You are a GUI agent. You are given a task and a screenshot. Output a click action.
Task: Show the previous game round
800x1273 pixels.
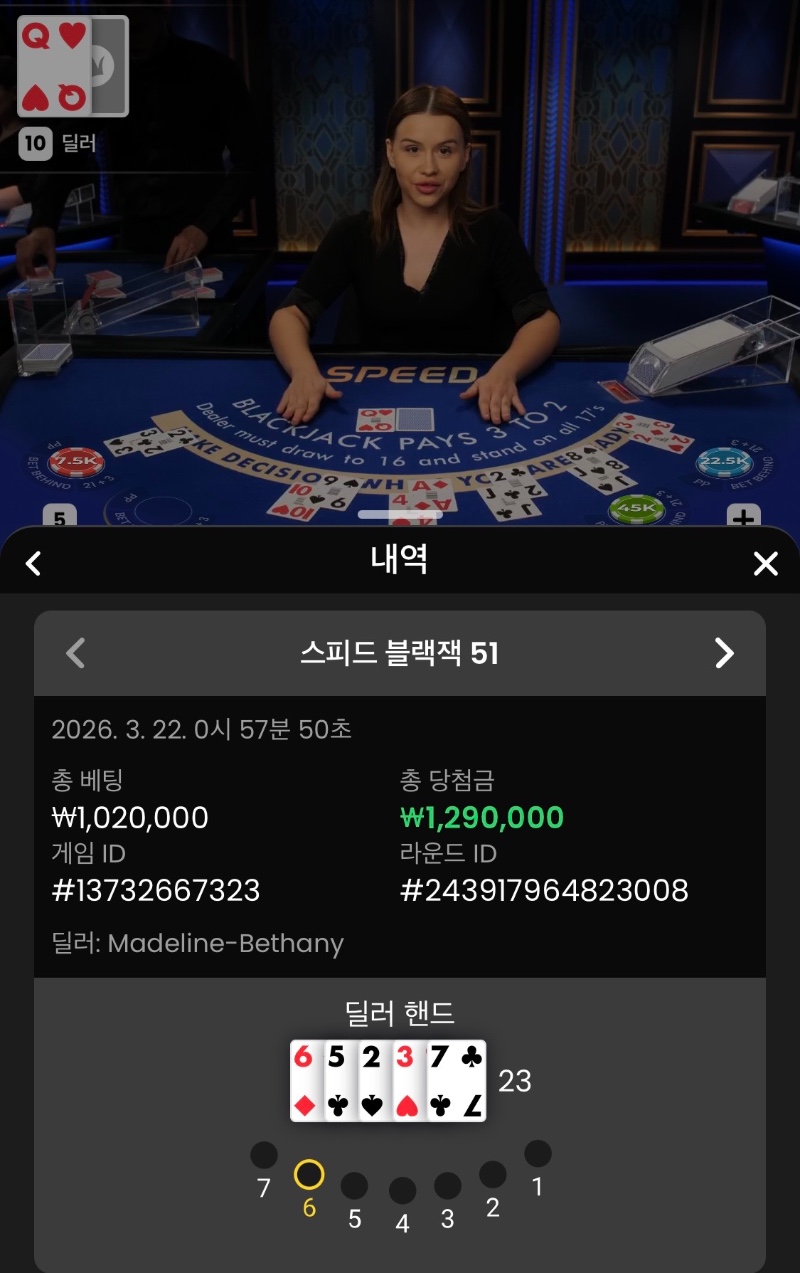75,653
